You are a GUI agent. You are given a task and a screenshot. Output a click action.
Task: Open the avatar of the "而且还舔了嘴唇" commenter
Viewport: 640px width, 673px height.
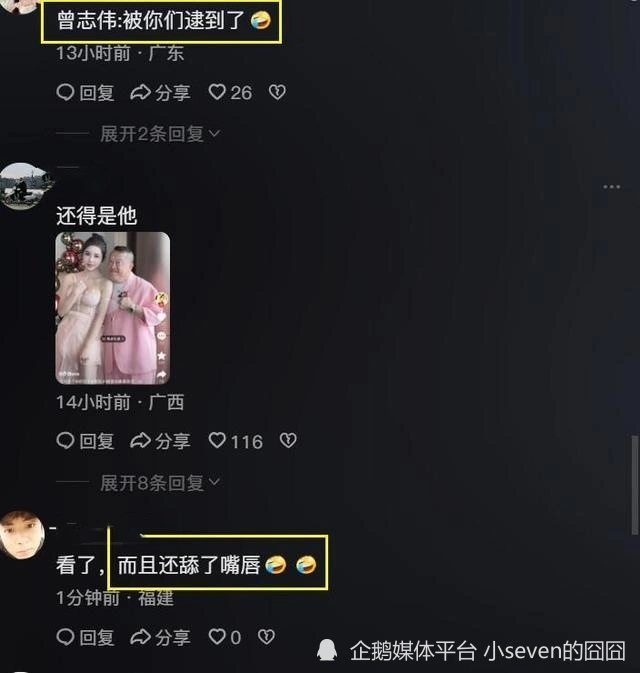pos(22,534)
